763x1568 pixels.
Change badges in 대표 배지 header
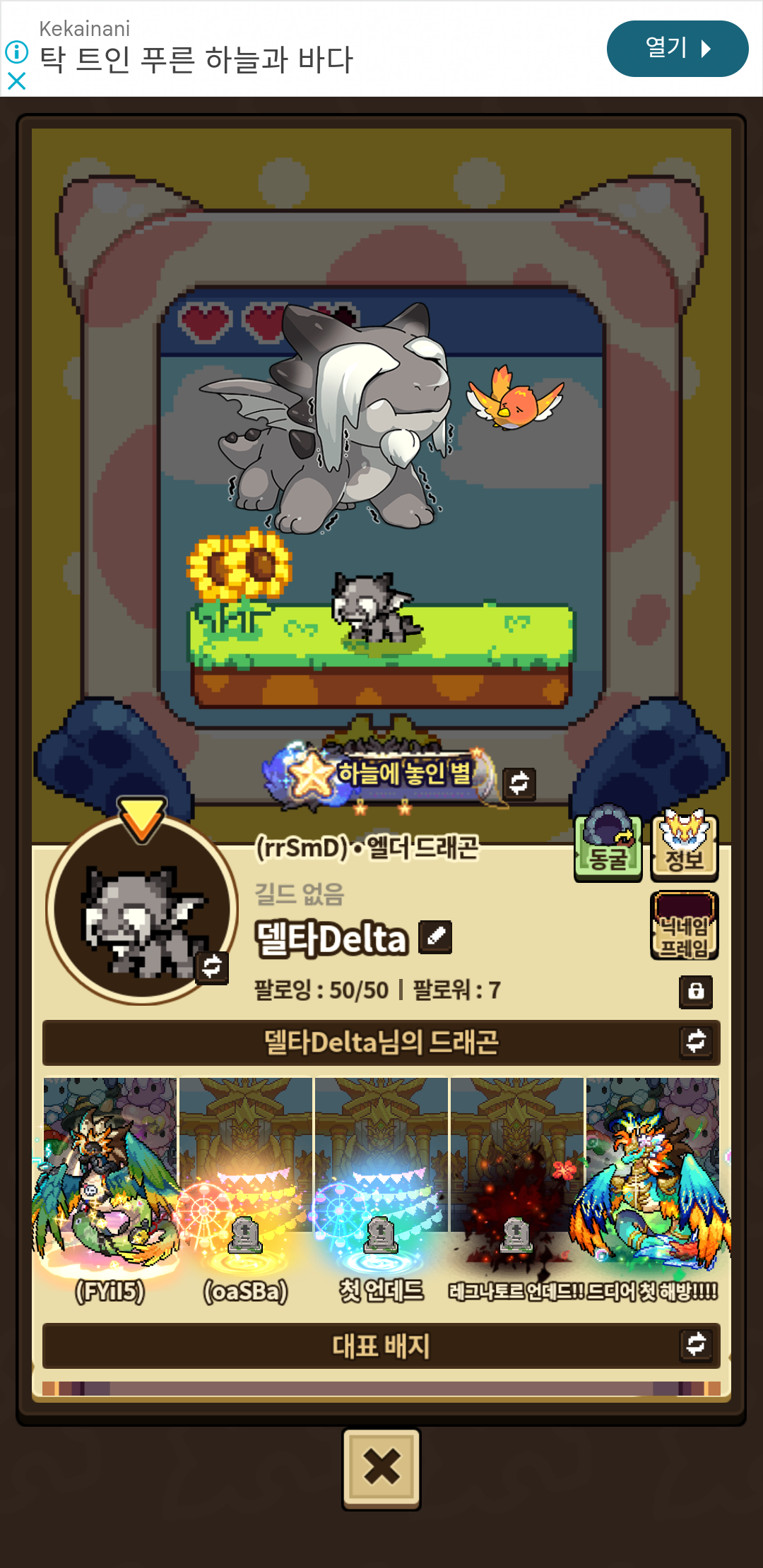tap(696, 1345)
